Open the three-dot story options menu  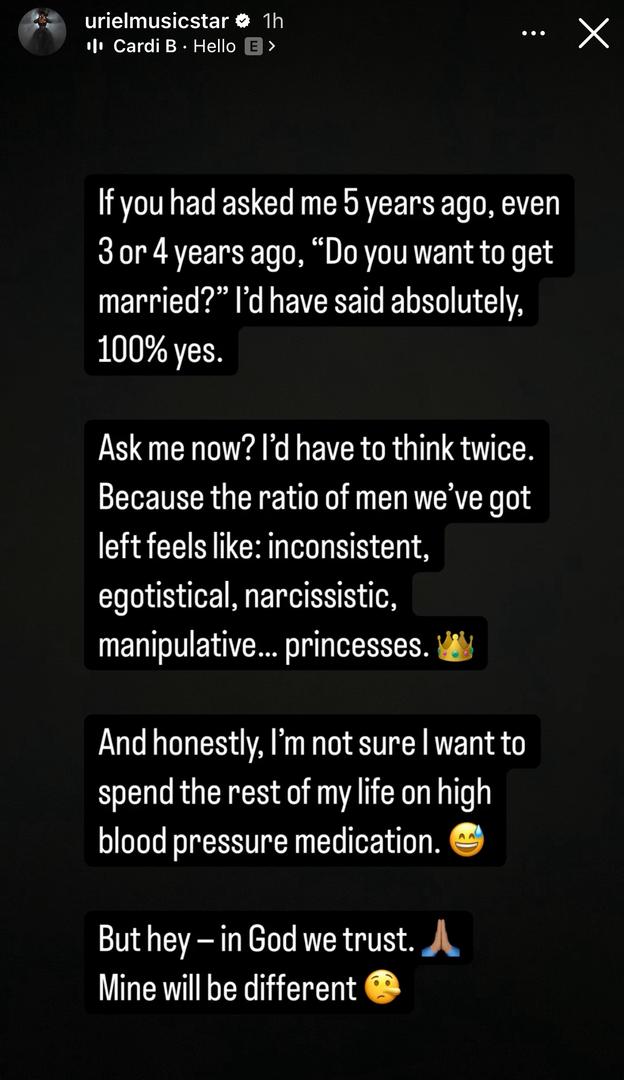click(x=535, y=33)
